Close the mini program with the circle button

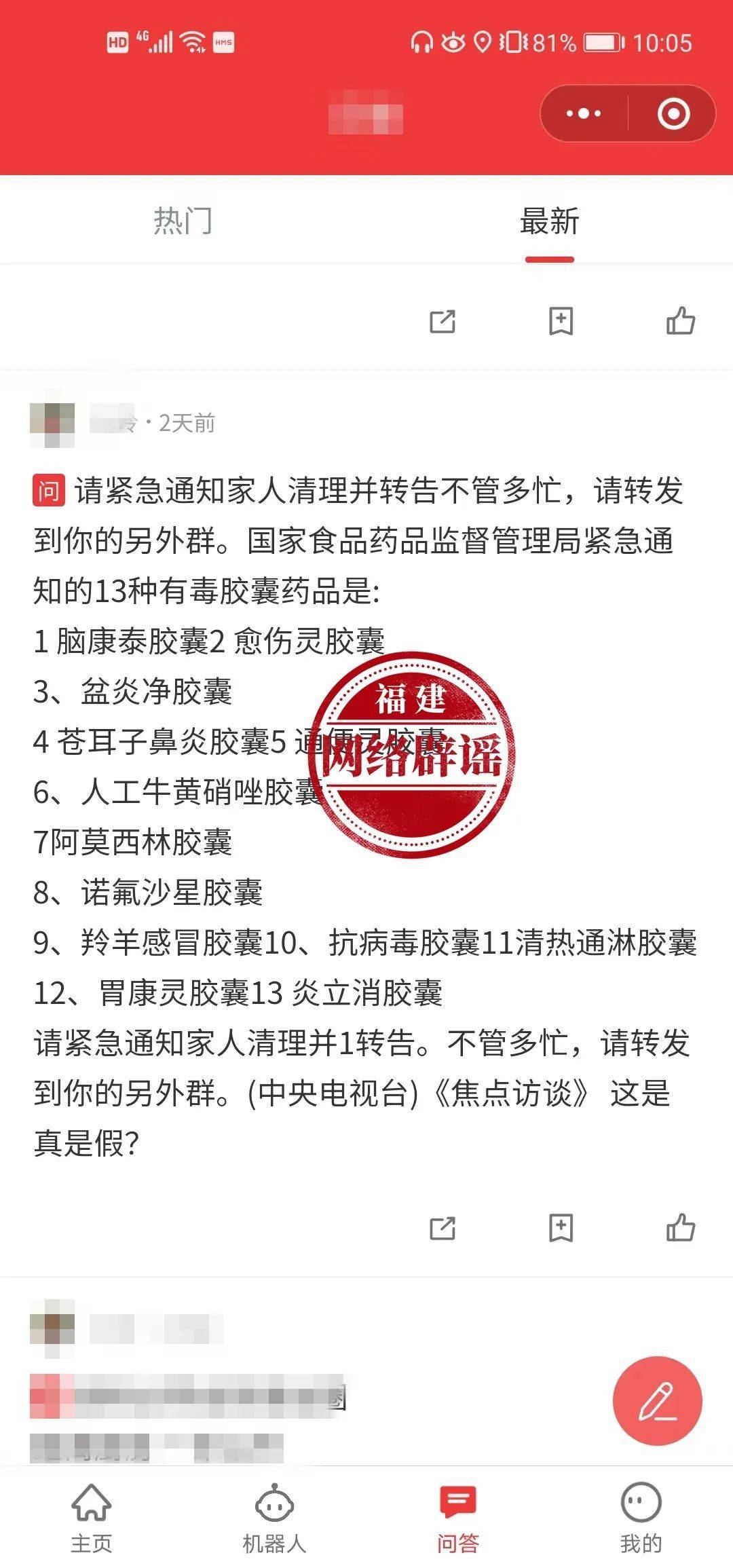point(673,113)
